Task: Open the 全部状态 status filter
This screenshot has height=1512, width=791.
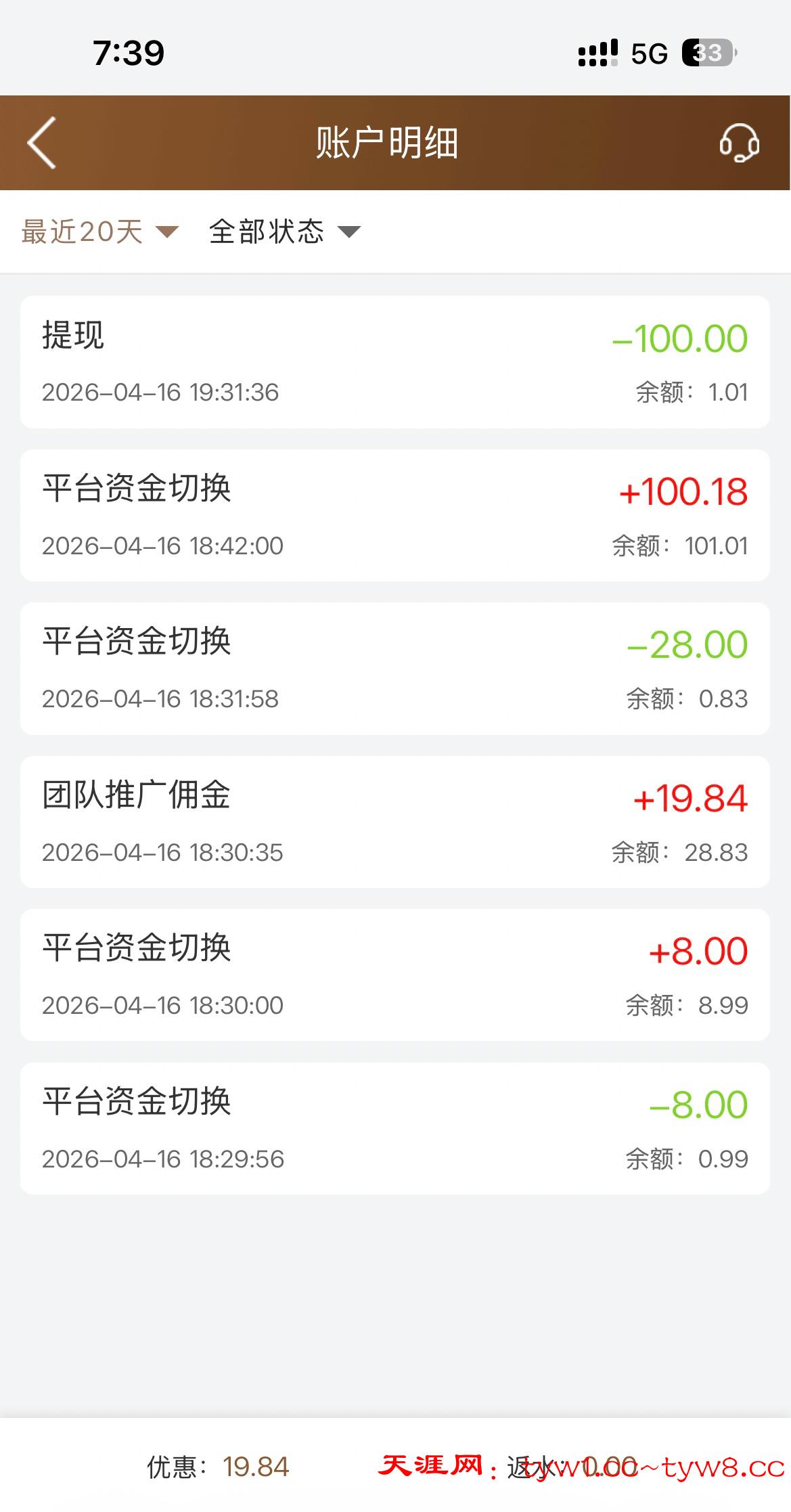Action: coord(284,232)
